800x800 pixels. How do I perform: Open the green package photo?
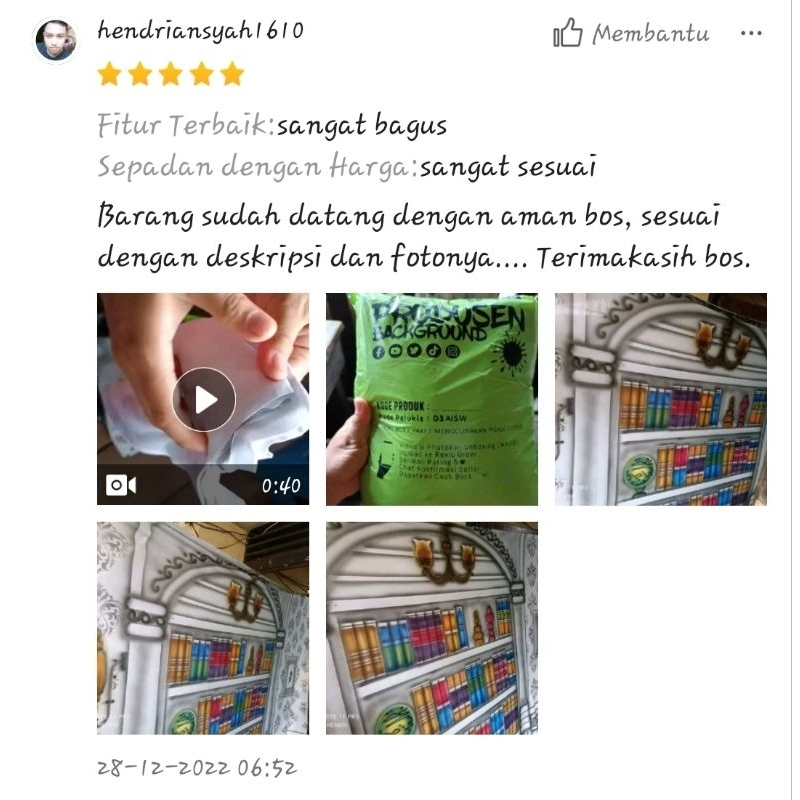[x=431, y=399]
